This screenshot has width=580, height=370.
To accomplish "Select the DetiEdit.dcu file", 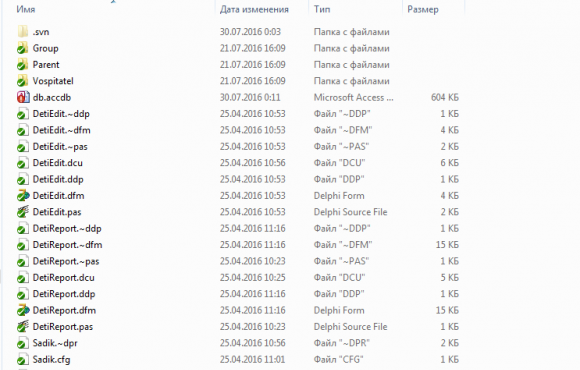I will click(x=57, y=163).
